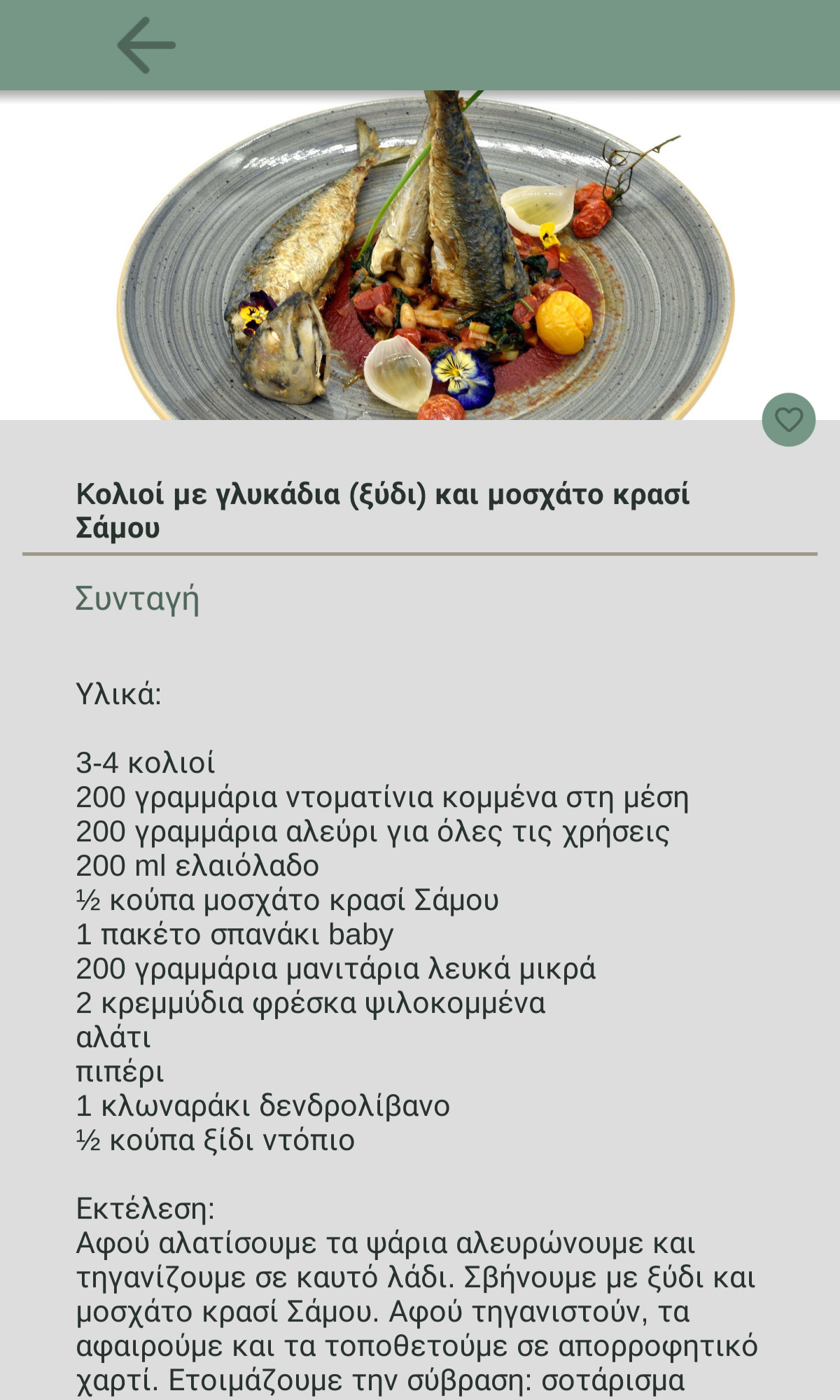840x1400 pixels.
Task: Go back using the top arrow
Action: (x=146, y=45)
